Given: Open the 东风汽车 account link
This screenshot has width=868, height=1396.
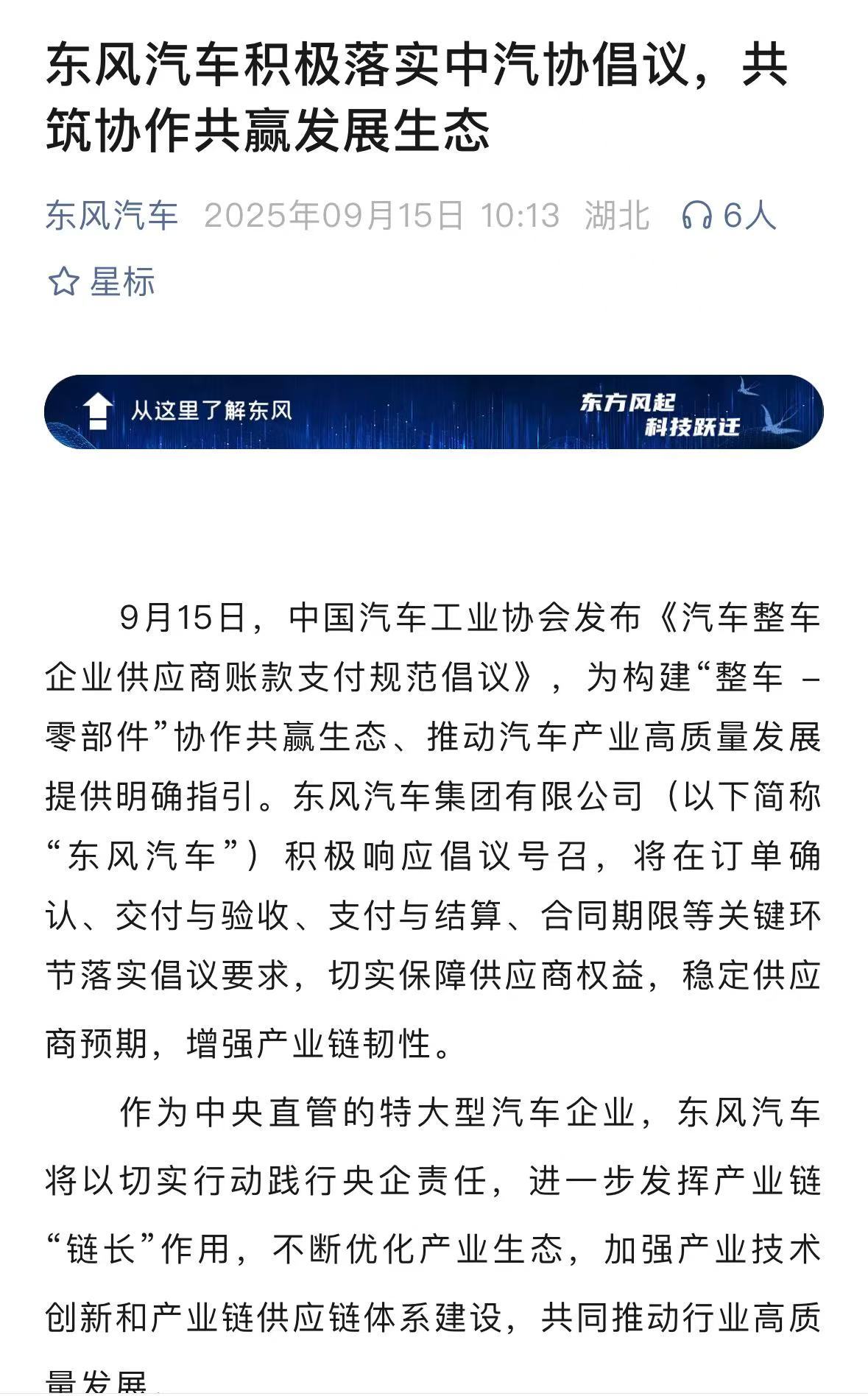Looking at the screenshot, I should [112, 216].
